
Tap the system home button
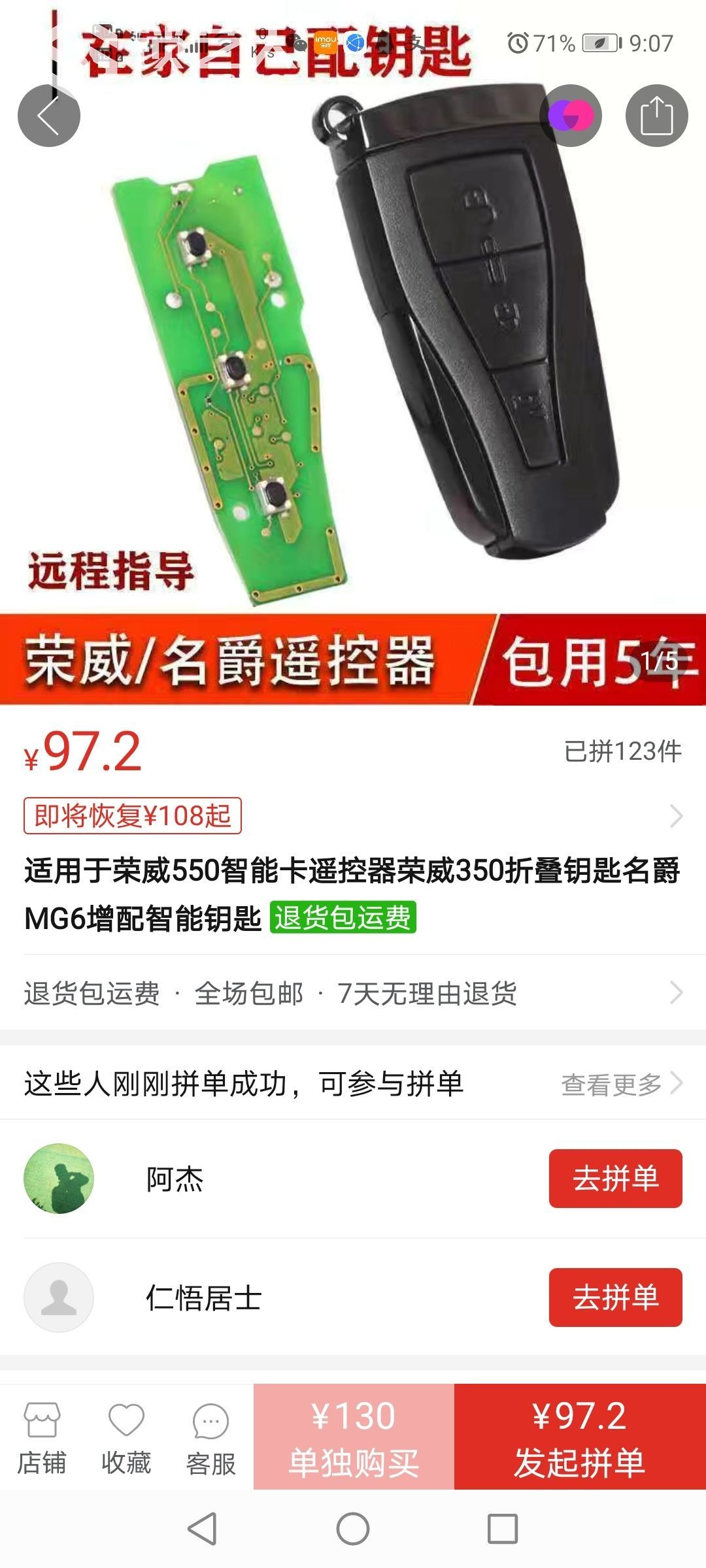coord(353,1529)
